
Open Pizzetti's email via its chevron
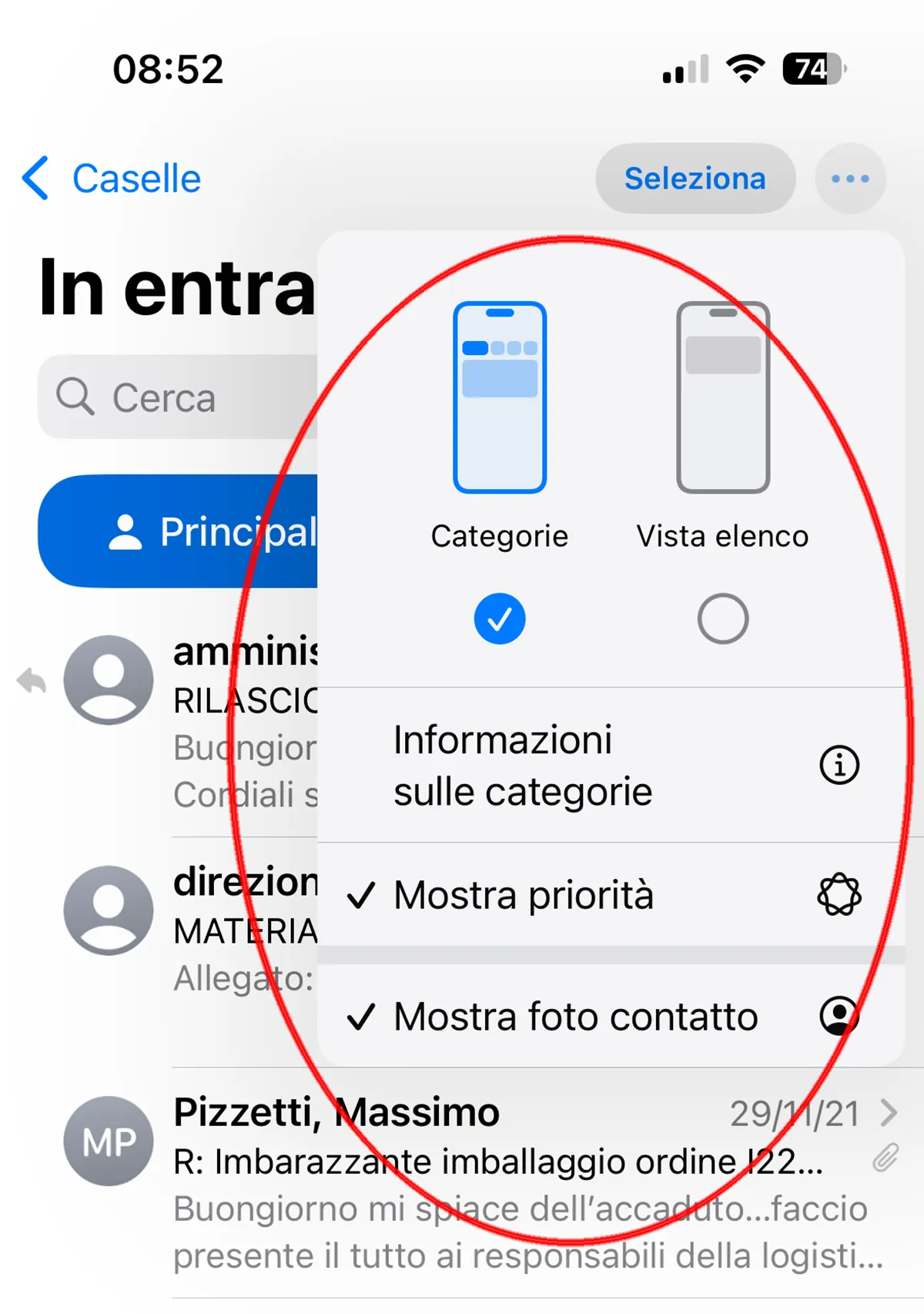tap(891, 1111)
